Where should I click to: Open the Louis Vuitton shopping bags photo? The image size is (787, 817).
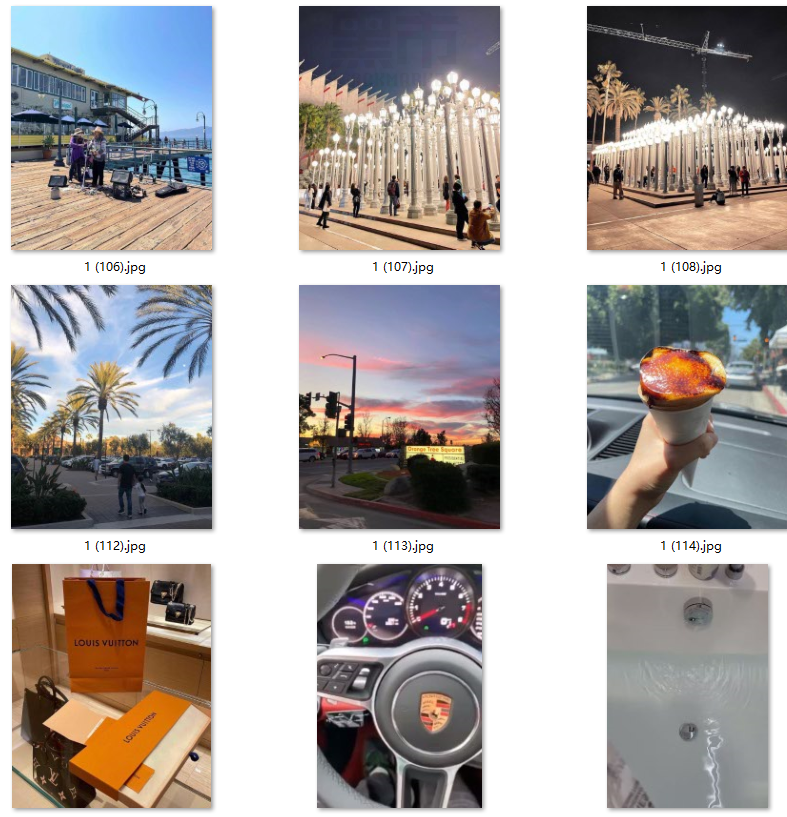111,685
